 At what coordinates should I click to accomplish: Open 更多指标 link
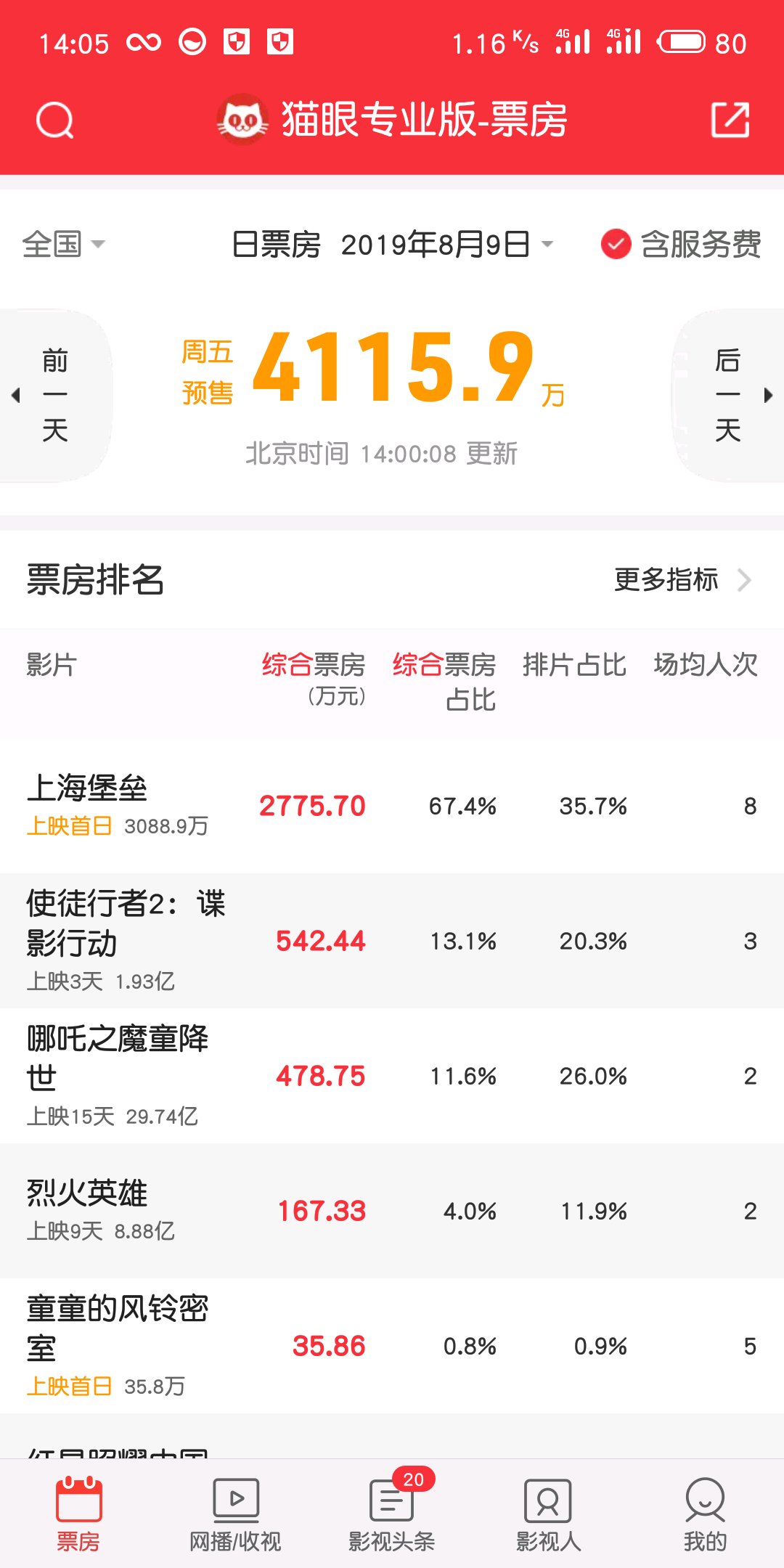pos(682,580)
